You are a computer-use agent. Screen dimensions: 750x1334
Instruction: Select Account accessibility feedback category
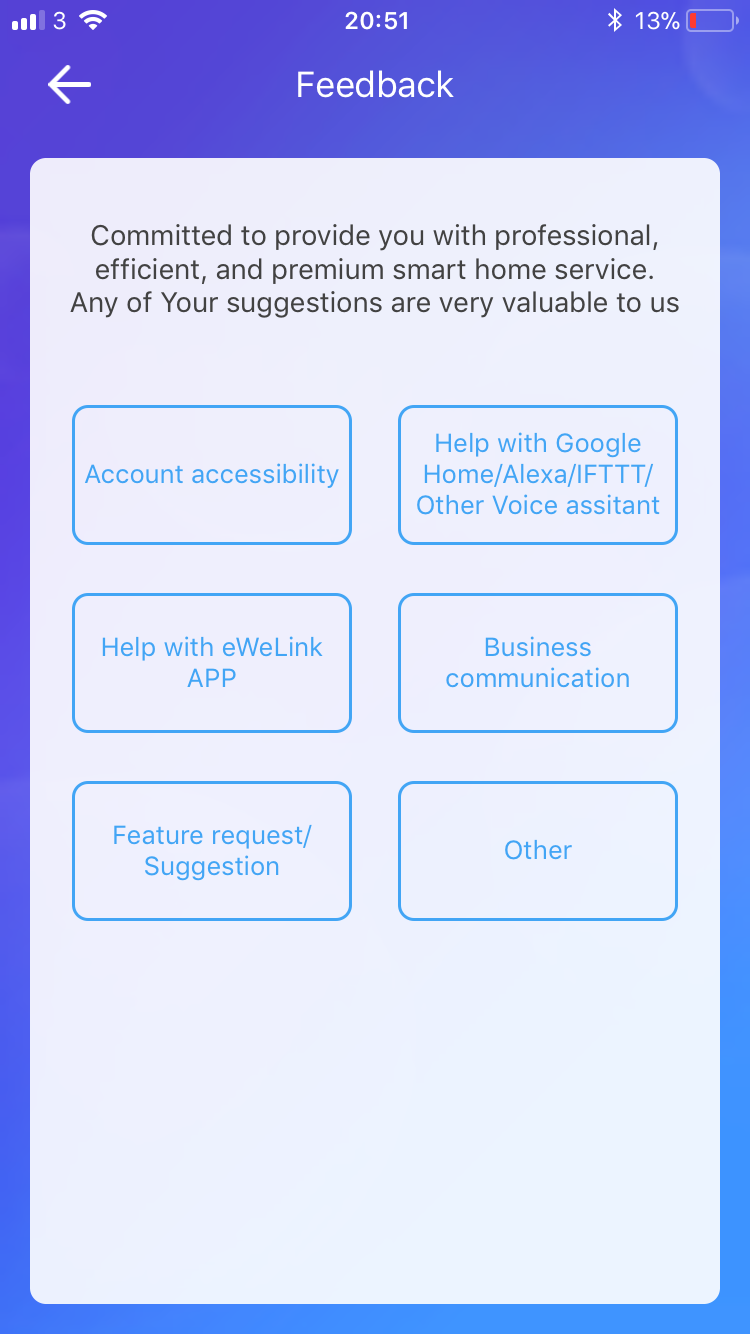coord(212,475)
